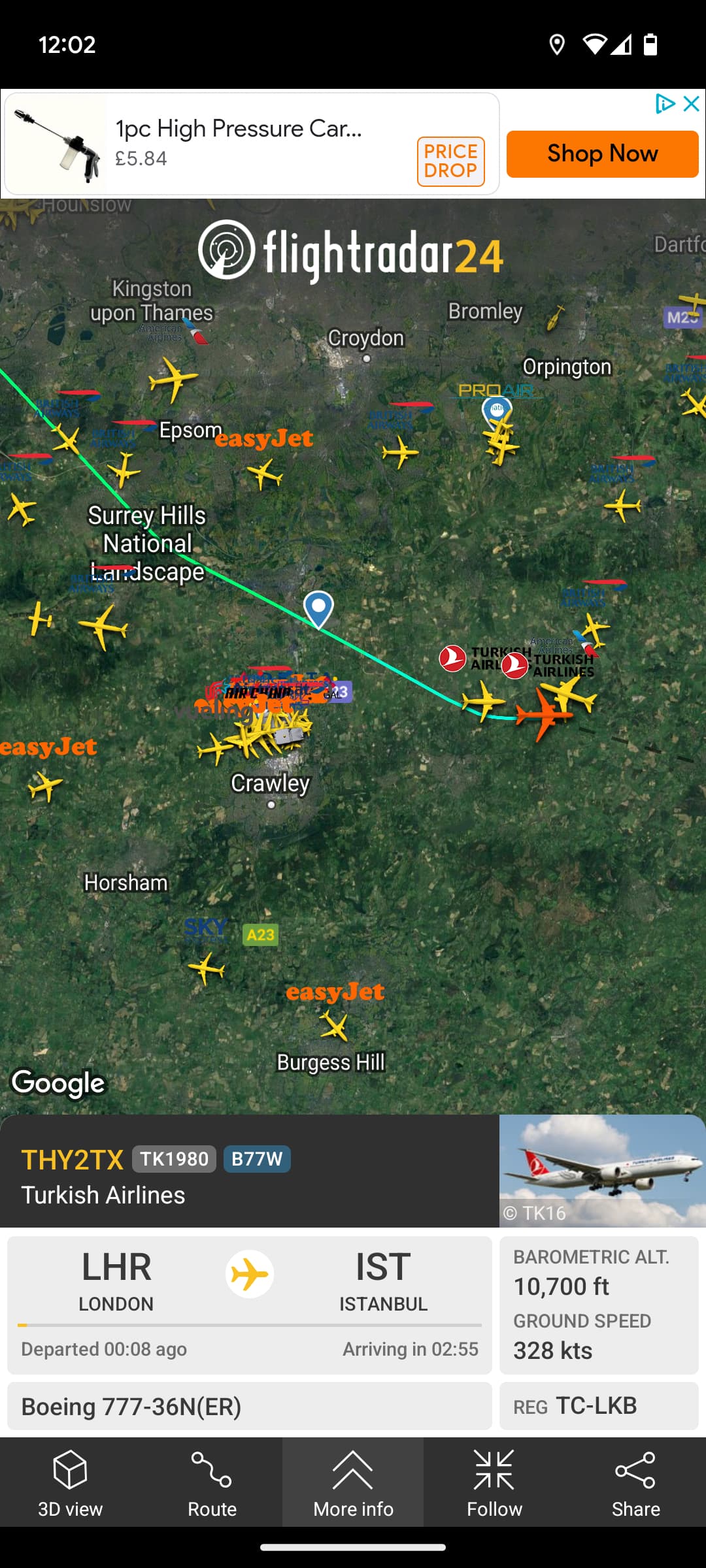Tap the blue location pin on map
706x1568 pixels.
coord(318,609)
